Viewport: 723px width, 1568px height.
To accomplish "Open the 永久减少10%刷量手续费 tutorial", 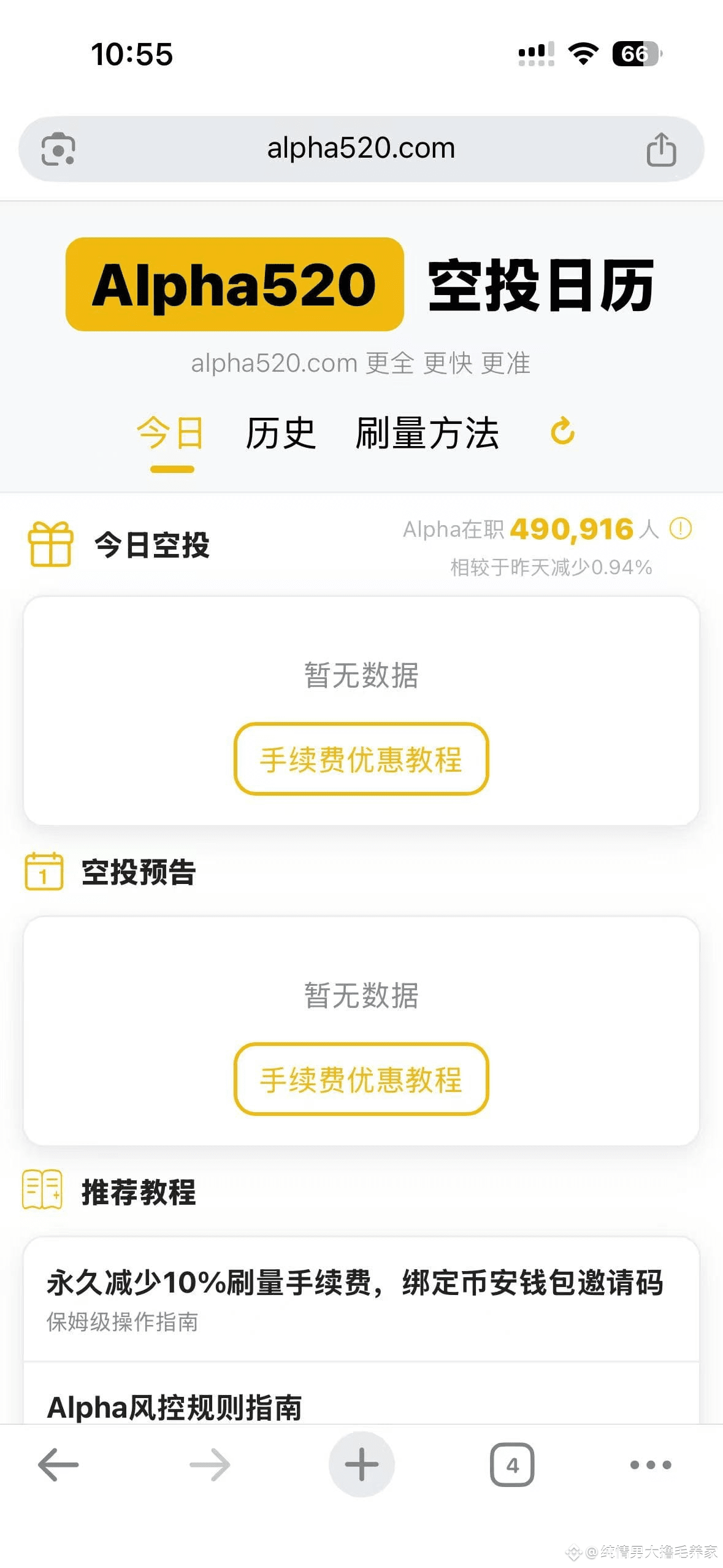I will point(361,1299).
